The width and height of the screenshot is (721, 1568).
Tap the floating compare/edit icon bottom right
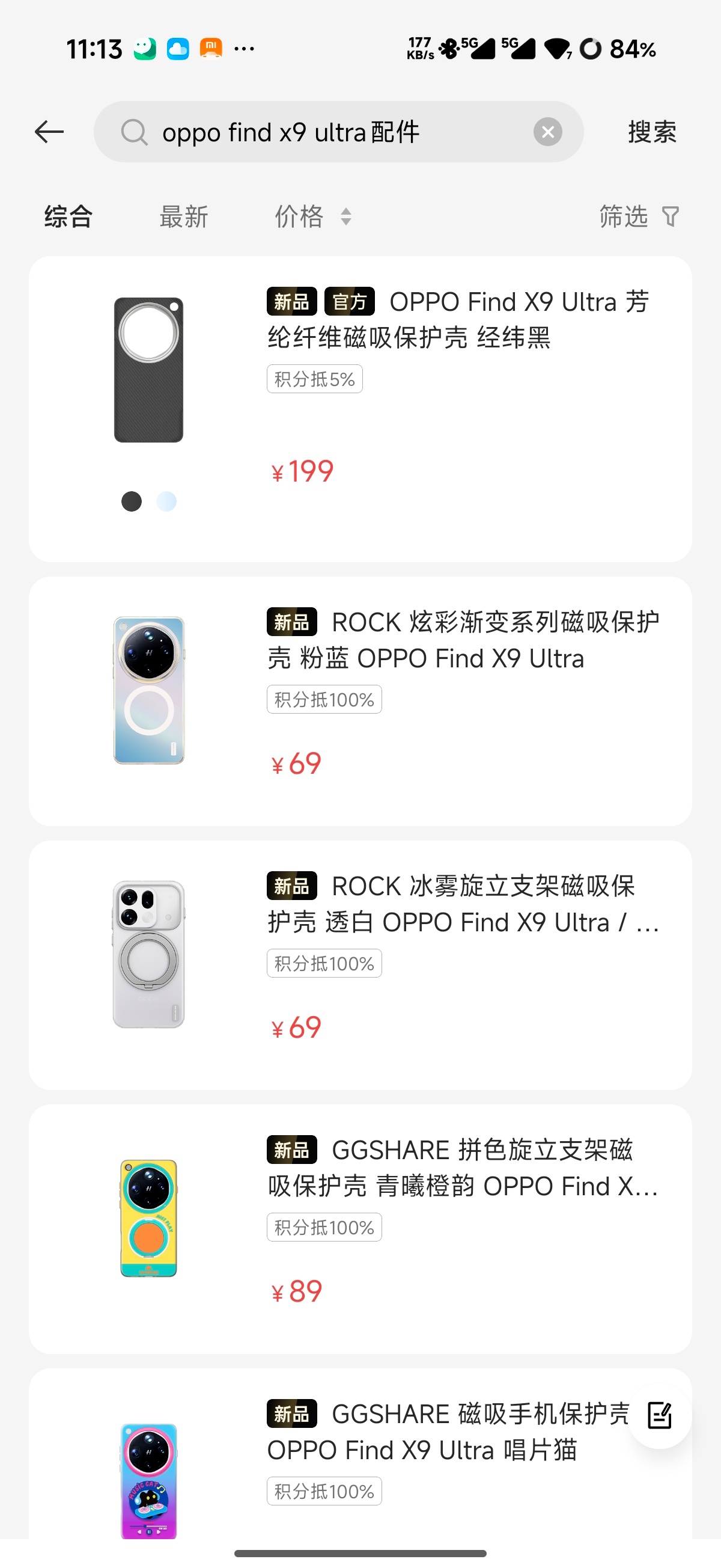point(660,1416)
